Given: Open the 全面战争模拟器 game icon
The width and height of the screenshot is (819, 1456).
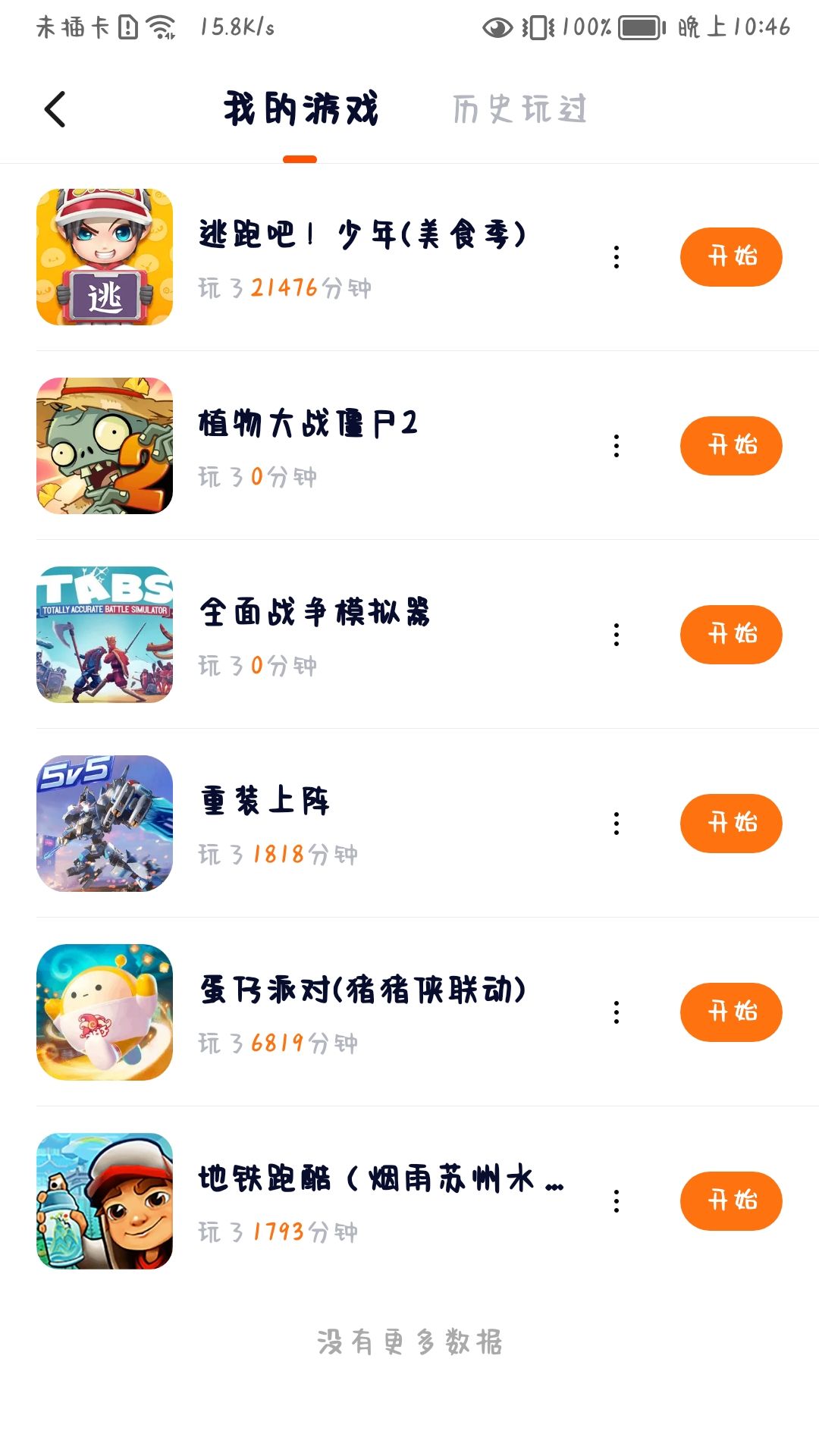Looking at the screenshot, I should point(105,635).
